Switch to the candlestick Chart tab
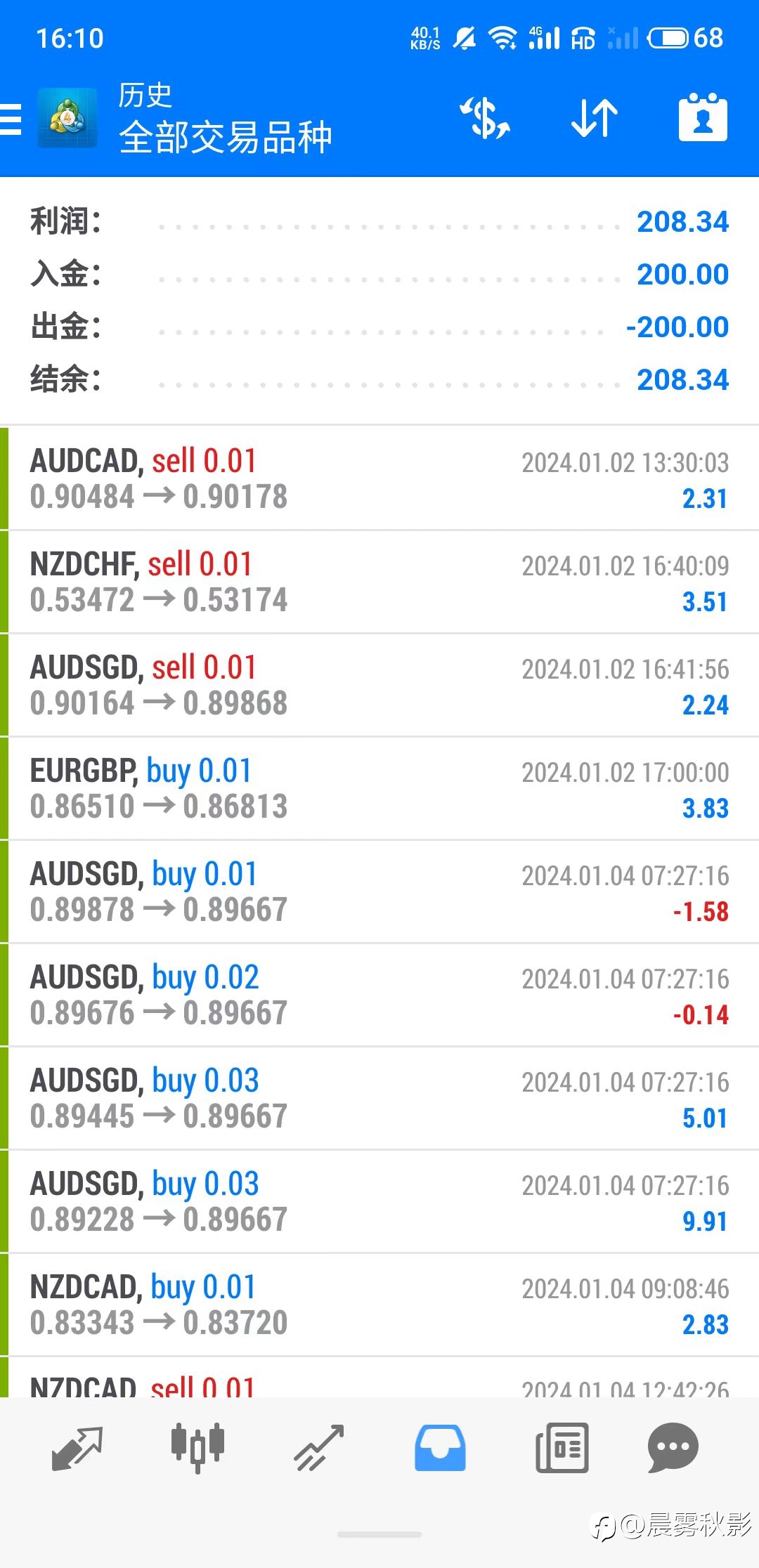 coord(198,1448)
